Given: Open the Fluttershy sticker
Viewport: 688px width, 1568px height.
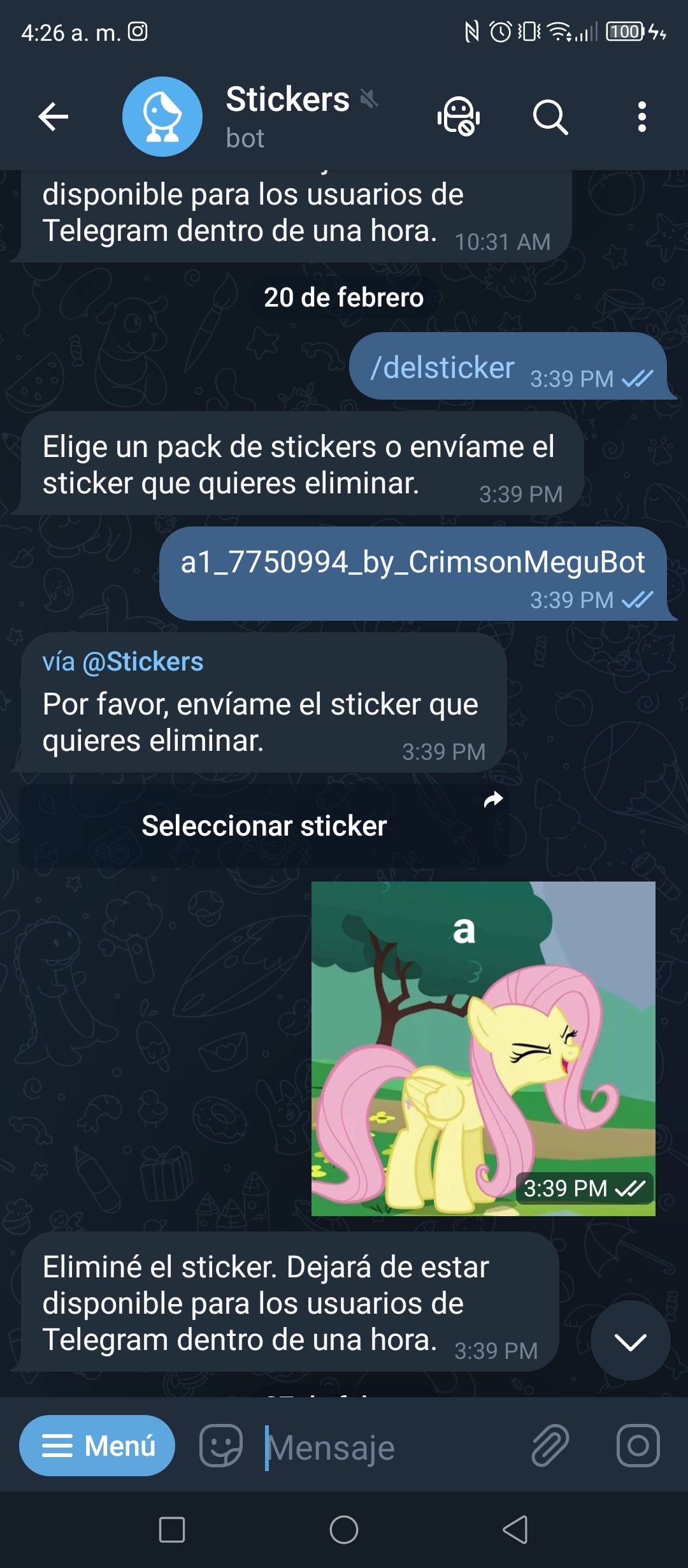Looking at the screenshot, I should (x=484, y=1049).
